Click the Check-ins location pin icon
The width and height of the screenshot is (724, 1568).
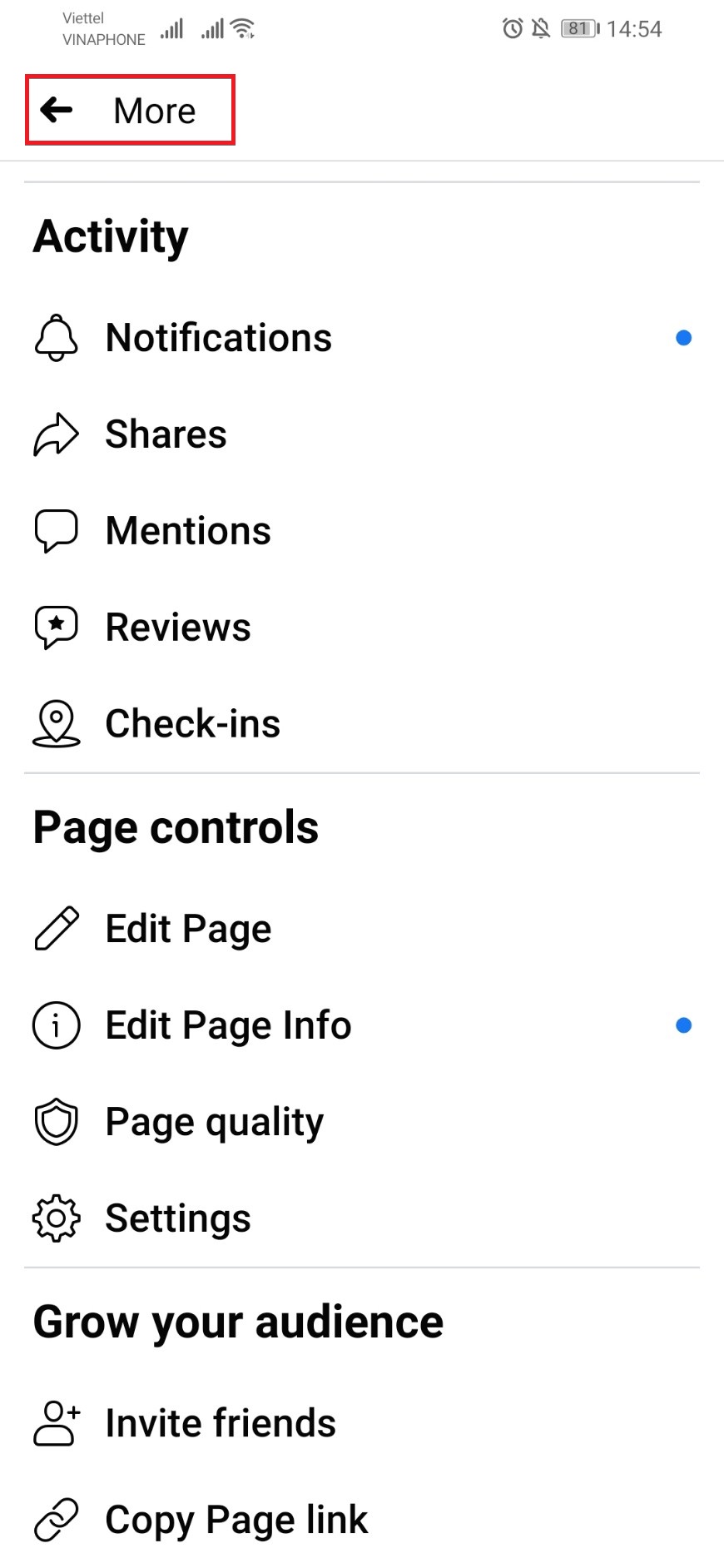click(x=55, y=722)
